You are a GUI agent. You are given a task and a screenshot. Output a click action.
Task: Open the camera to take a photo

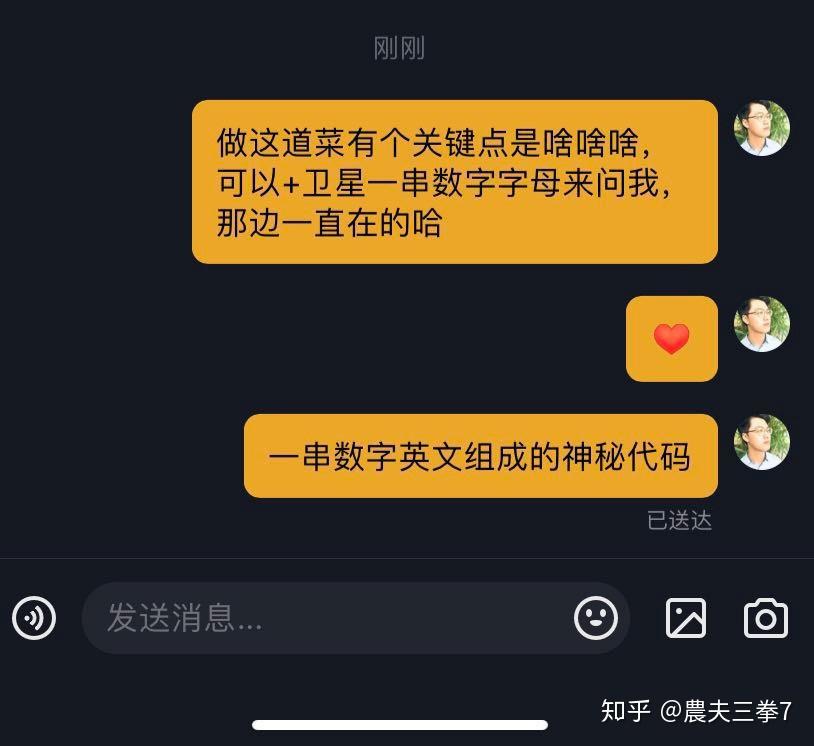(766, 618)
